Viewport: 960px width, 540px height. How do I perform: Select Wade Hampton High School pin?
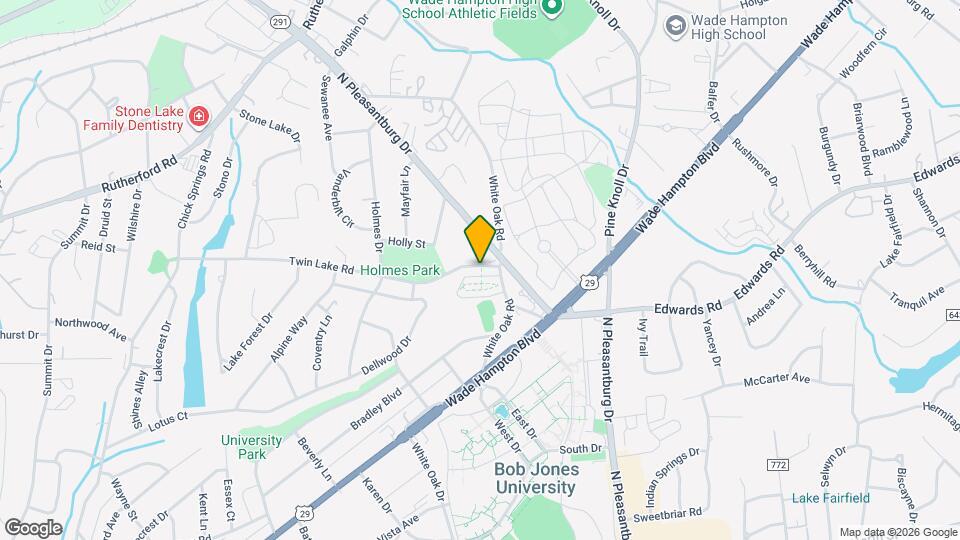coord(676,23)
